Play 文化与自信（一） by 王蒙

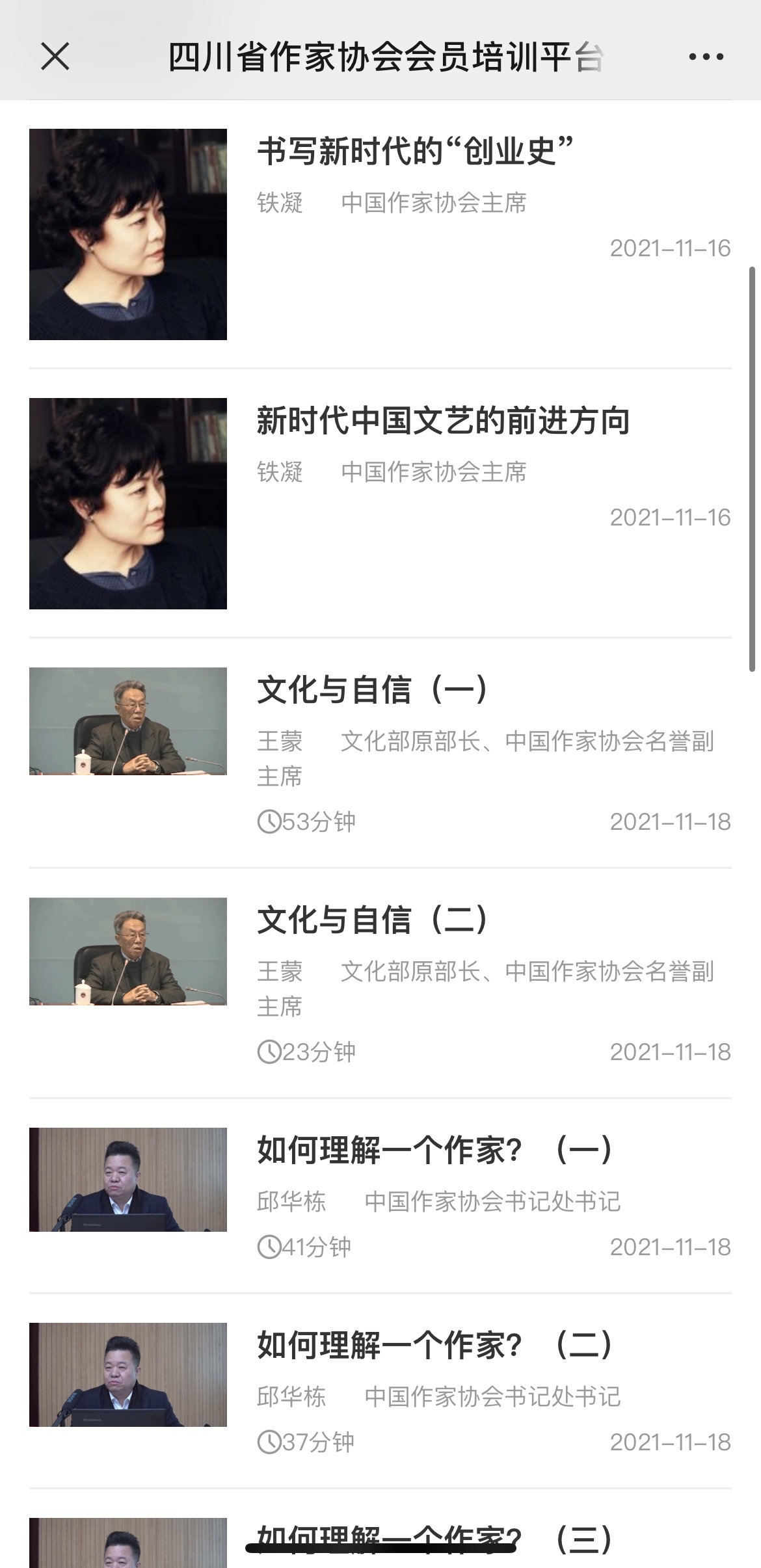click(x=372, y=690)
